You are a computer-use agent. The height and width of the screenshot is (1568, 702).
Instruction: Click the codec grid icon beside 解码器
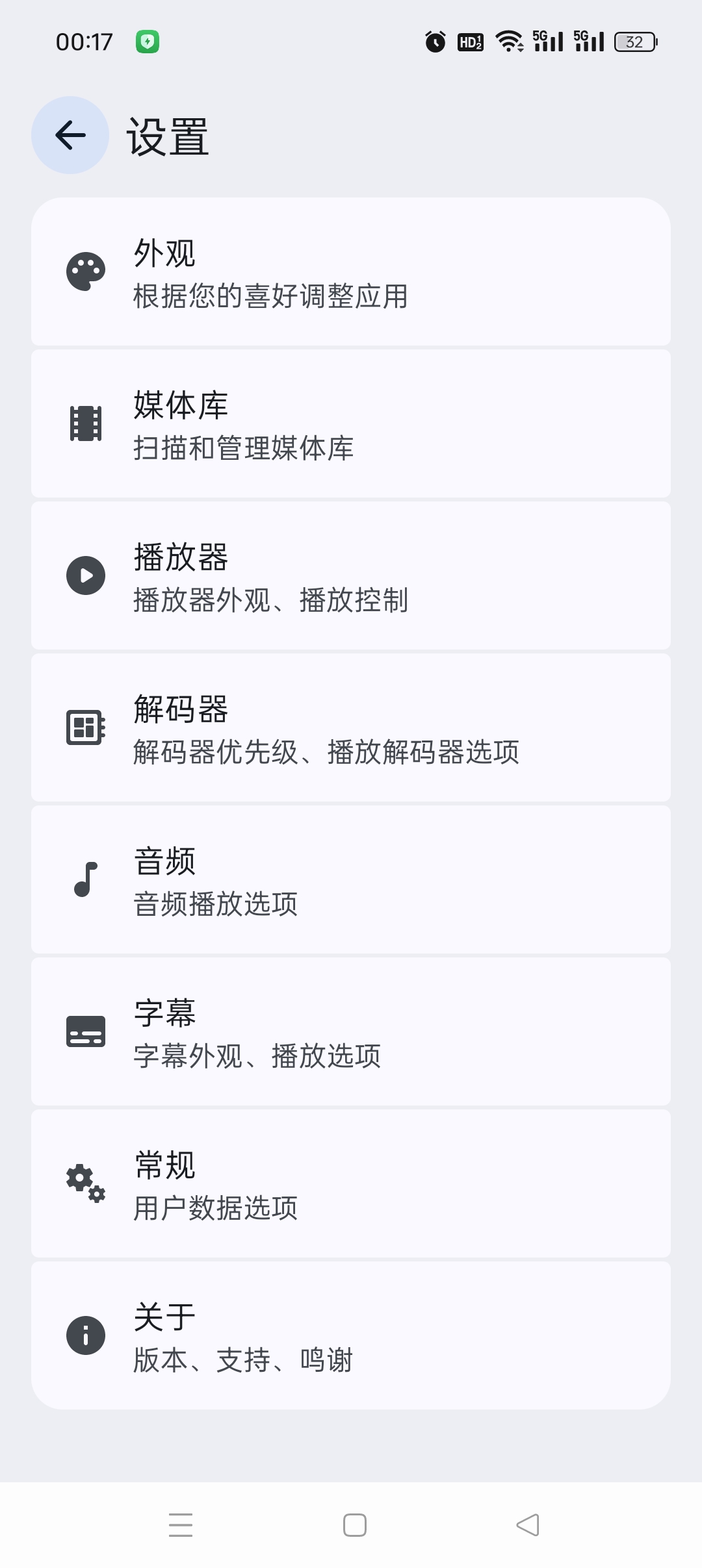pyautogui.click(x=84, y=726)
